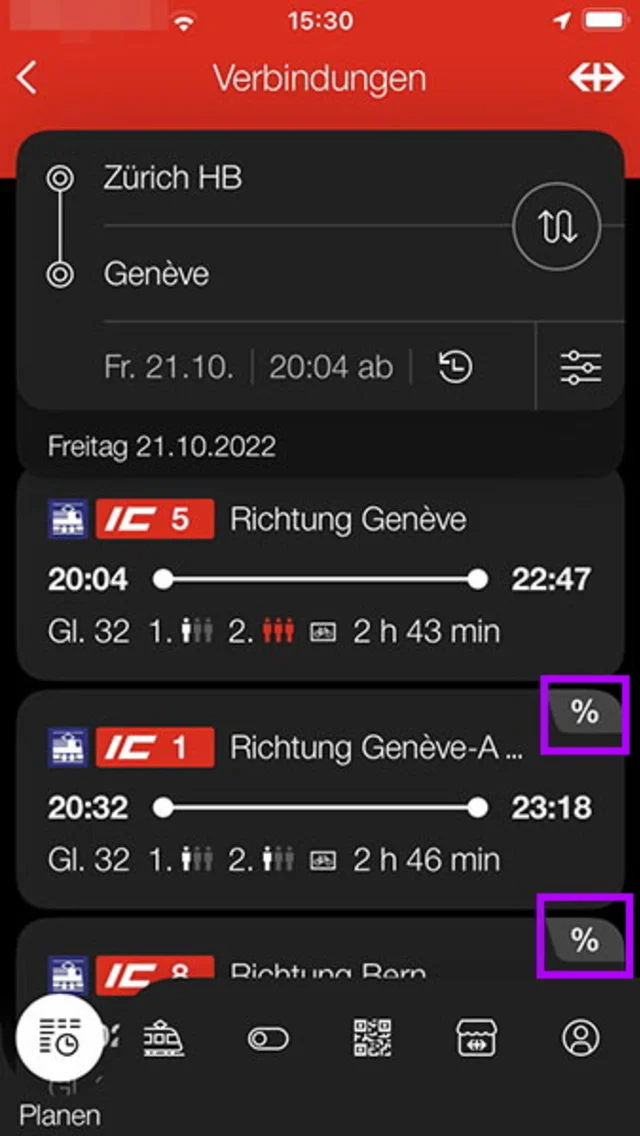Open IC 5 connection departing 20:04

(320, 578)
